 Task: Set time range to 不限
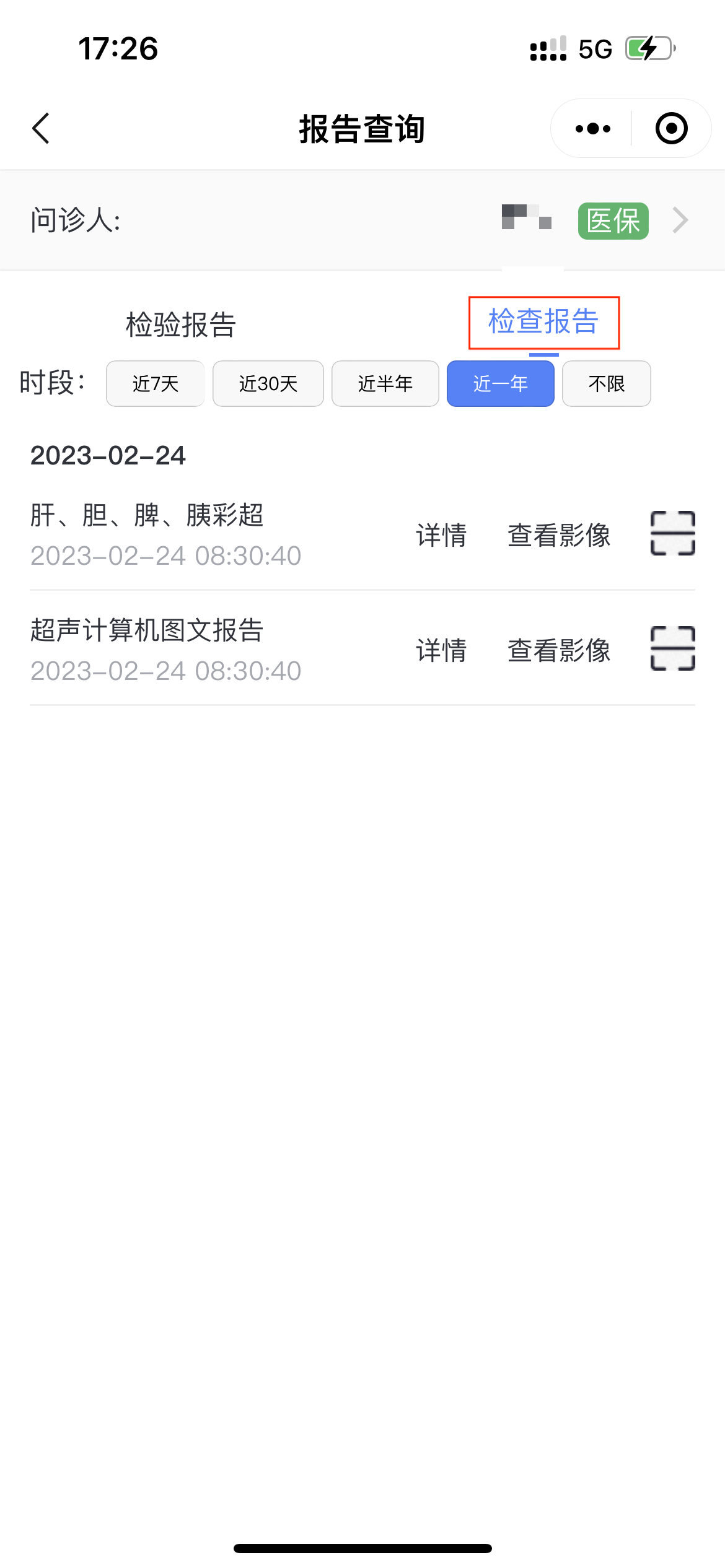click(x=606, y=384)
